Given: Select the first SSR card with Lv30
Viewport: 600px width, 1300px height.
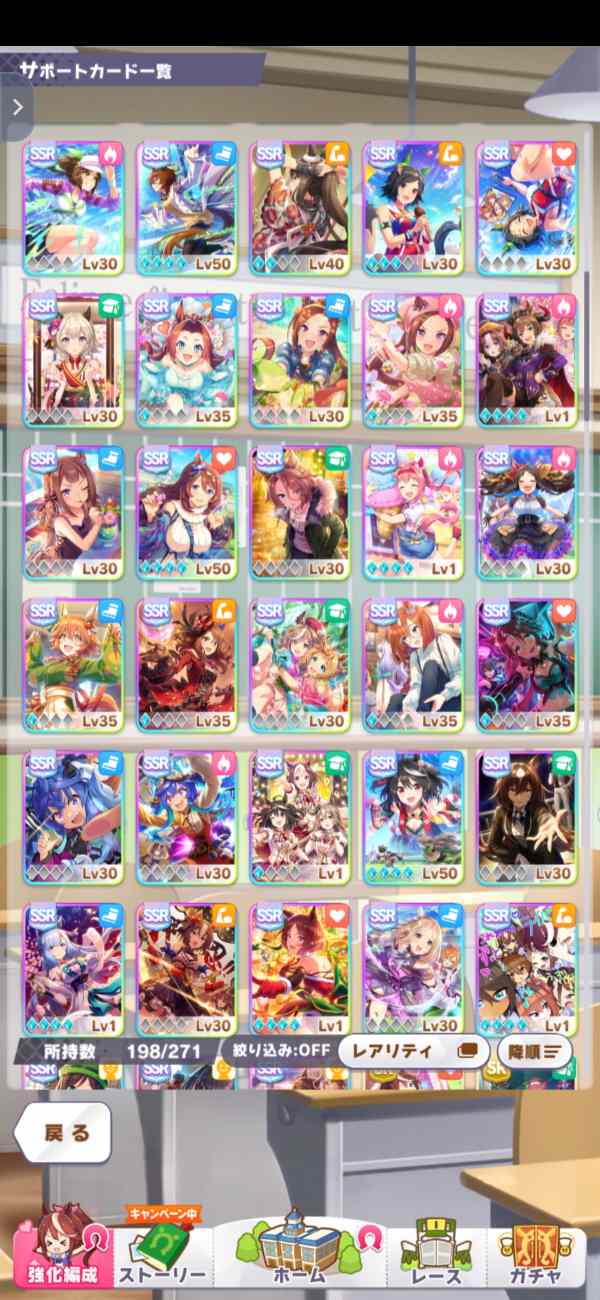Looking at the screenshot, I should pyautogui.click(x=73, y=208).
